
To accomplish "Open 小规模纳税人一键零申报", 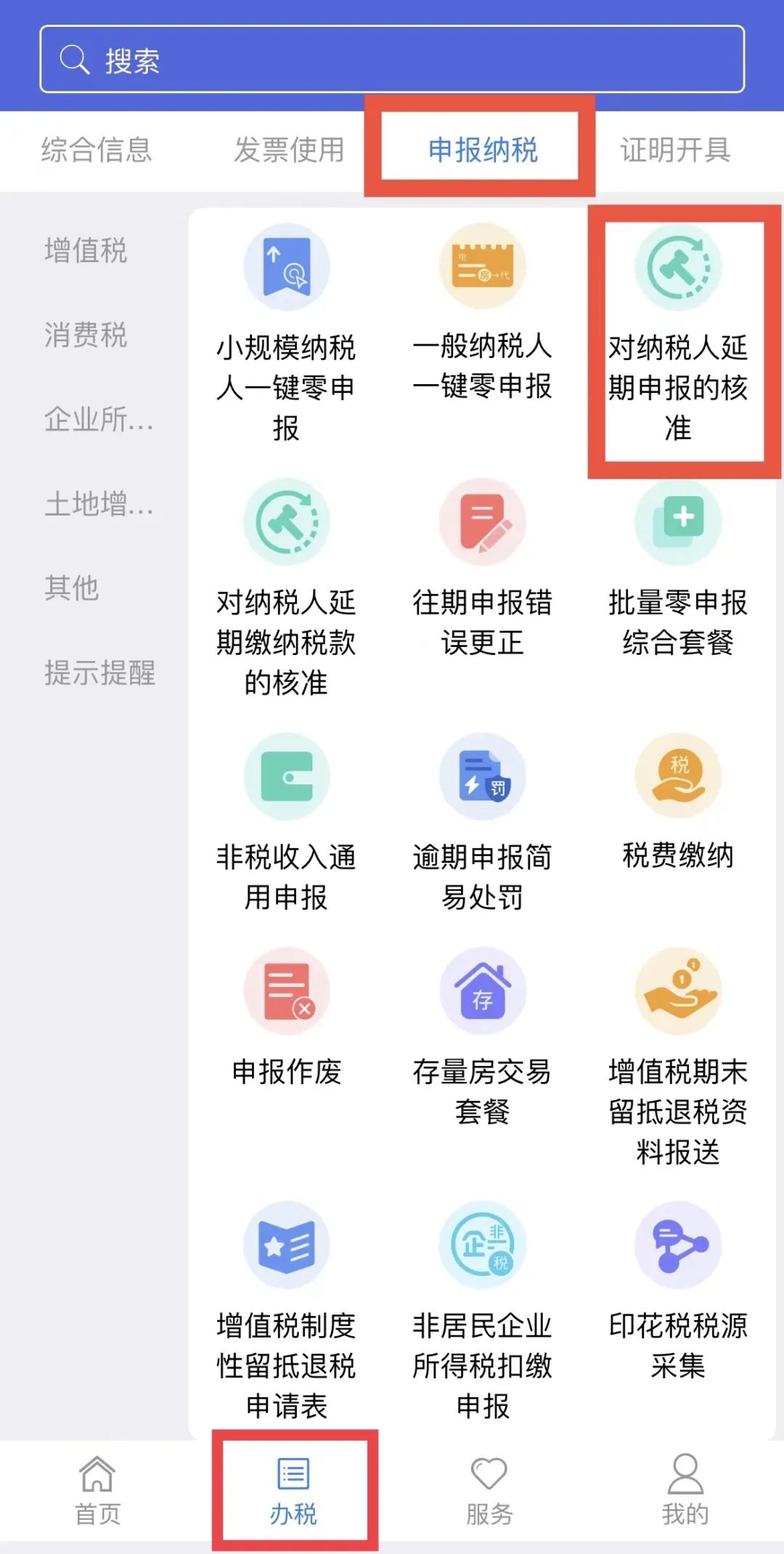I will [286, 334].
